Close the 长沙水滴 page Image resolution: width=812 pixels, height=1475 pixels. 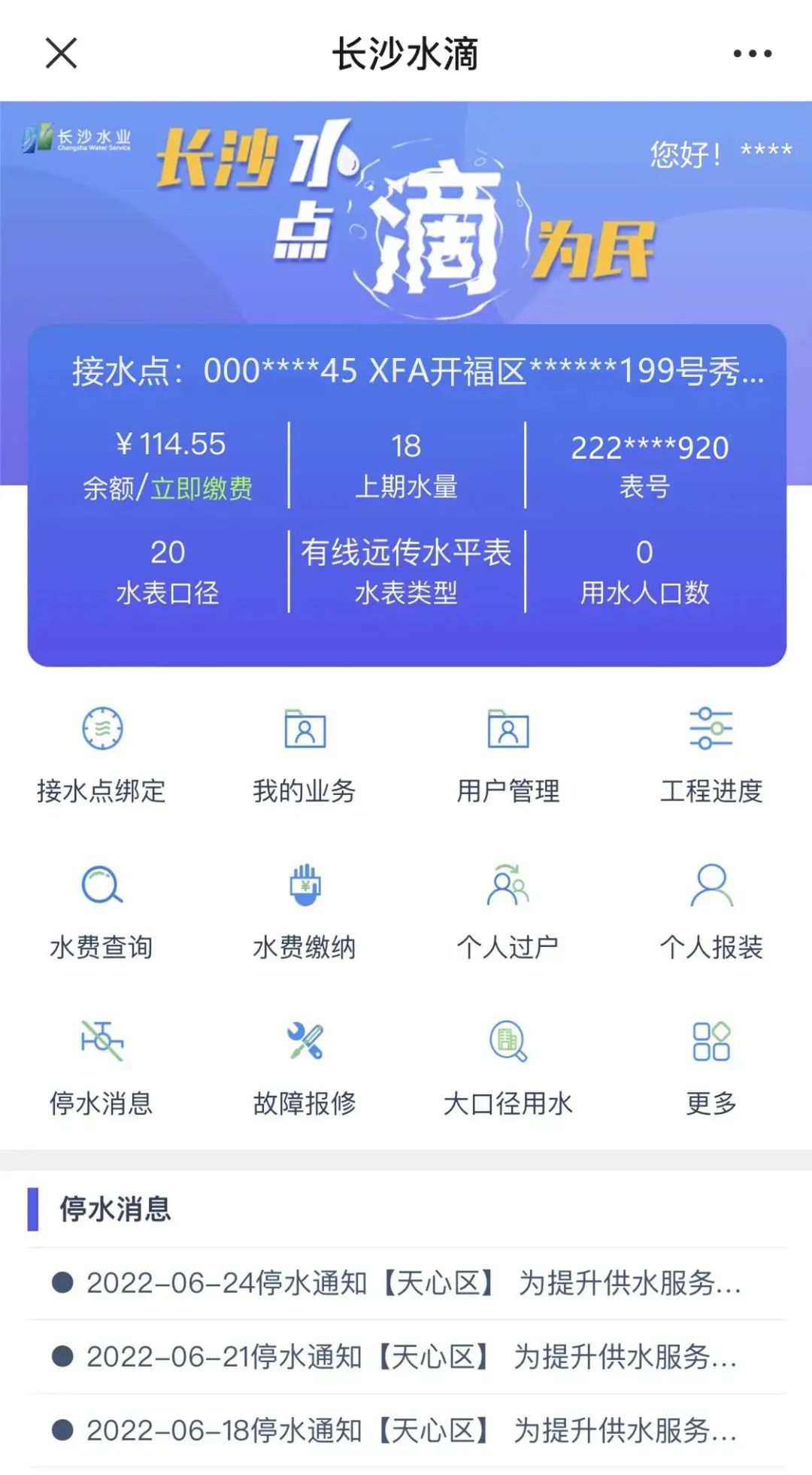pyautogui.click(x=61, y=53)
